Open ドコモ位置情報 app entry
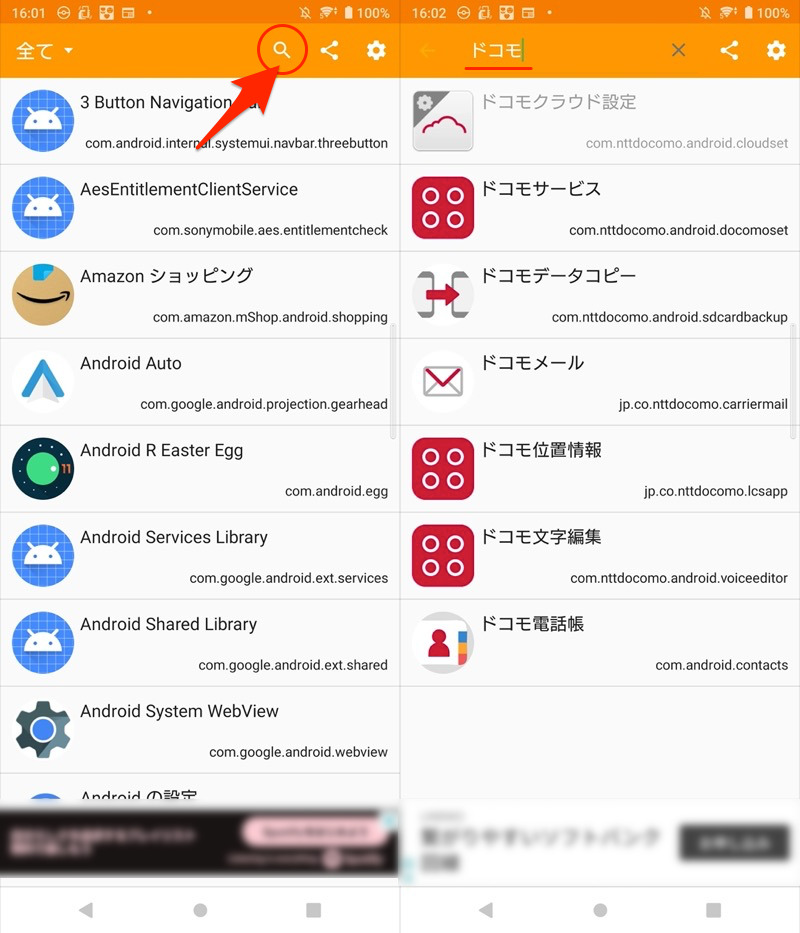 pos(600,469)
